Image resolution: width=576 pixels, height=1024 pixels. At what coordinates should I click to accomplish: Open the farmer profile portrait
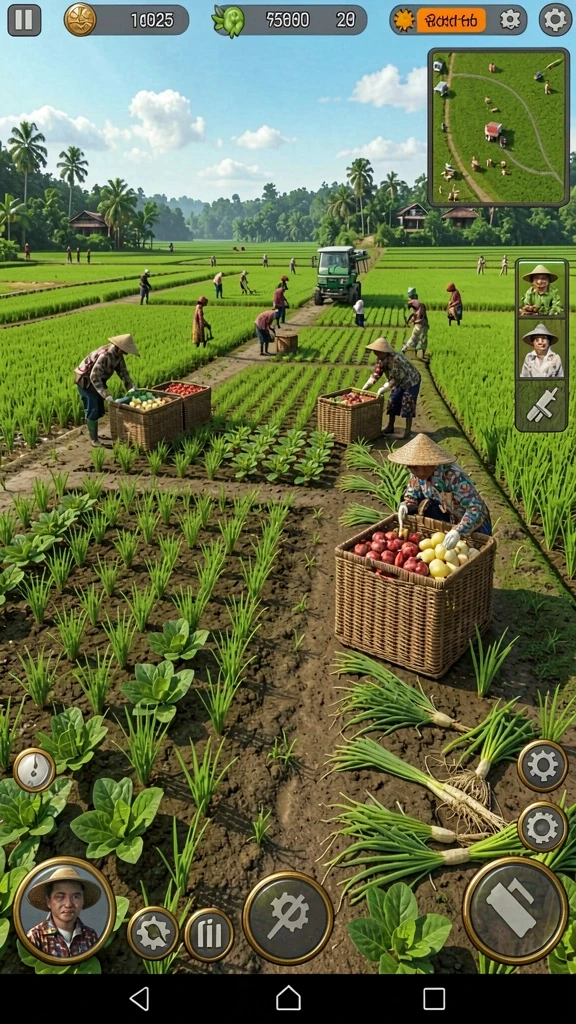(64, 910)
